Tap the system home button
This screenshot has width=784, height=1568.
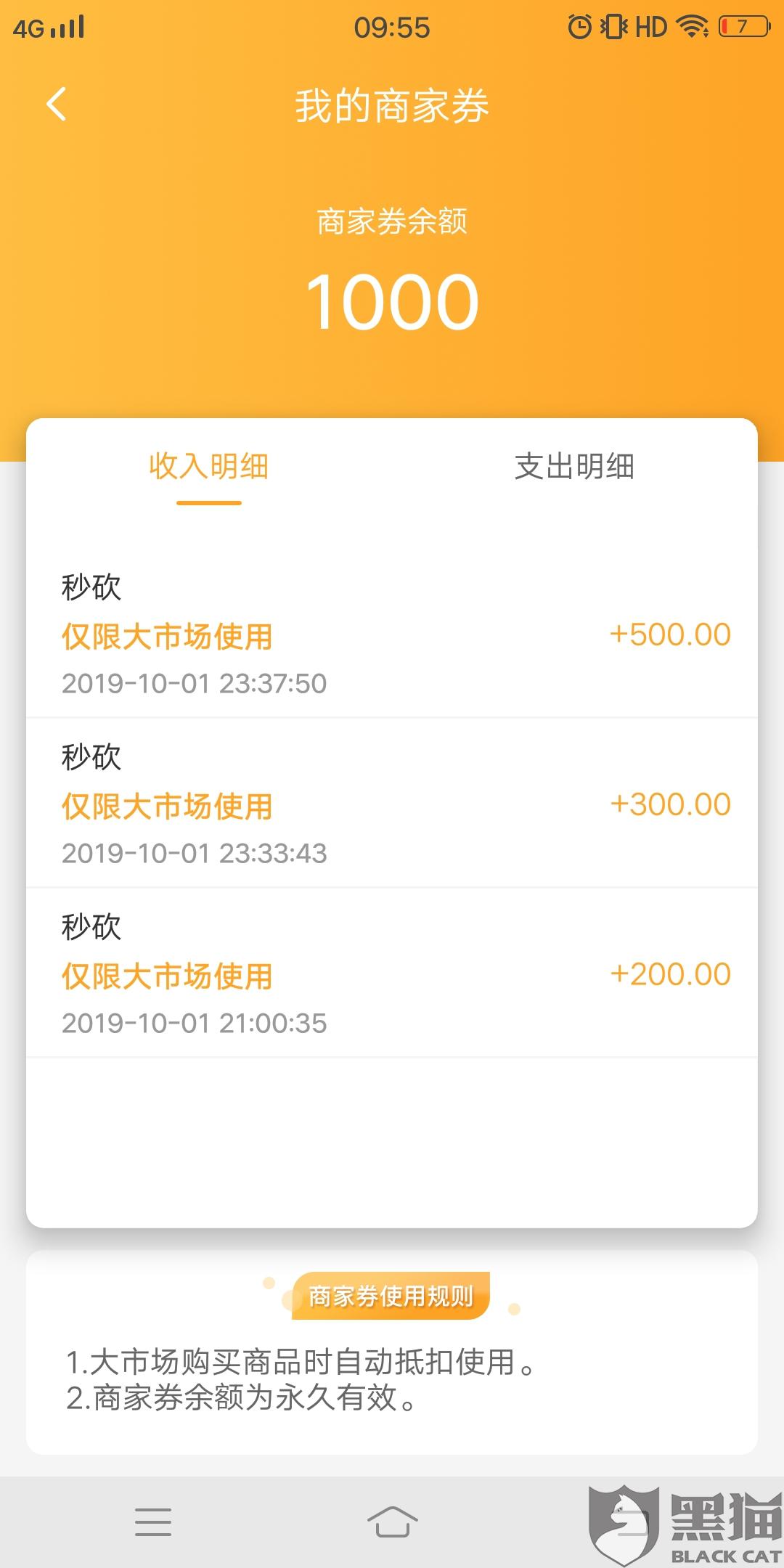[x=392, y=1521]
